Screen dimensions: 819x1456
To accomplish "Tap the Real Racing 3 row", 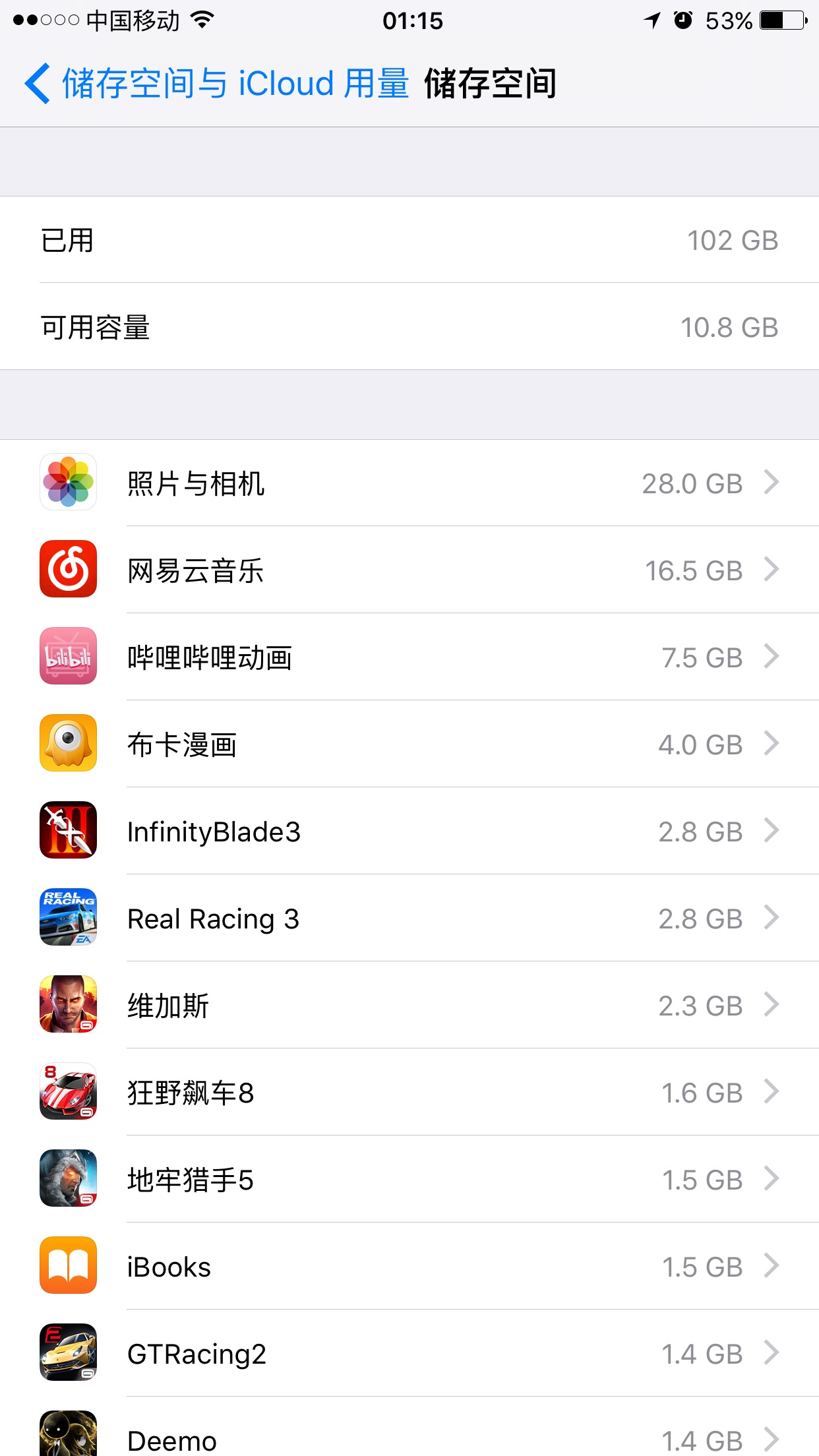I will 409,919.
